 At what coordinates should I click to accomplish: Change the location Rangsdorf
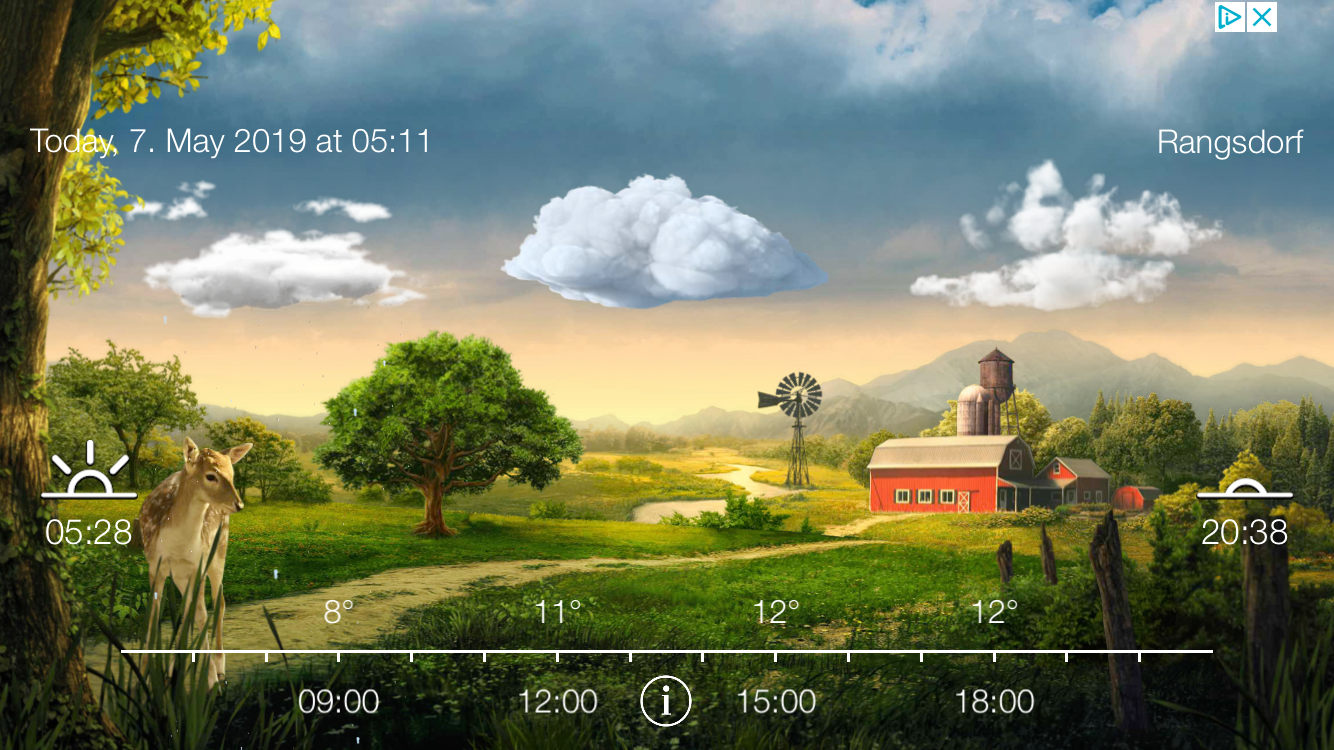click(1229, 142)
